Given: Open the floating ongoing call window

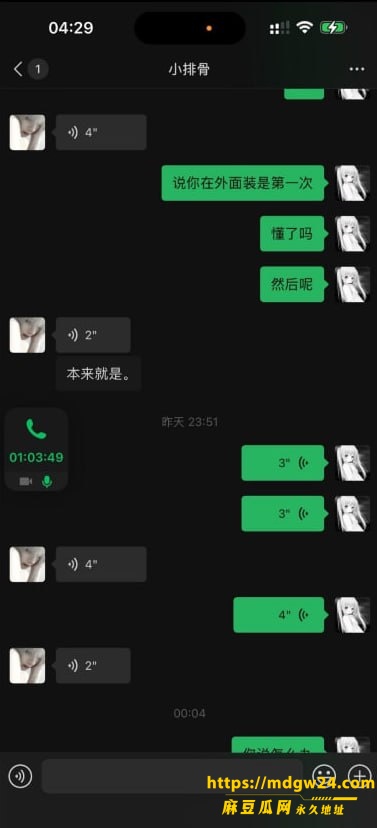Looking at the screenshot, I should 36,449.
